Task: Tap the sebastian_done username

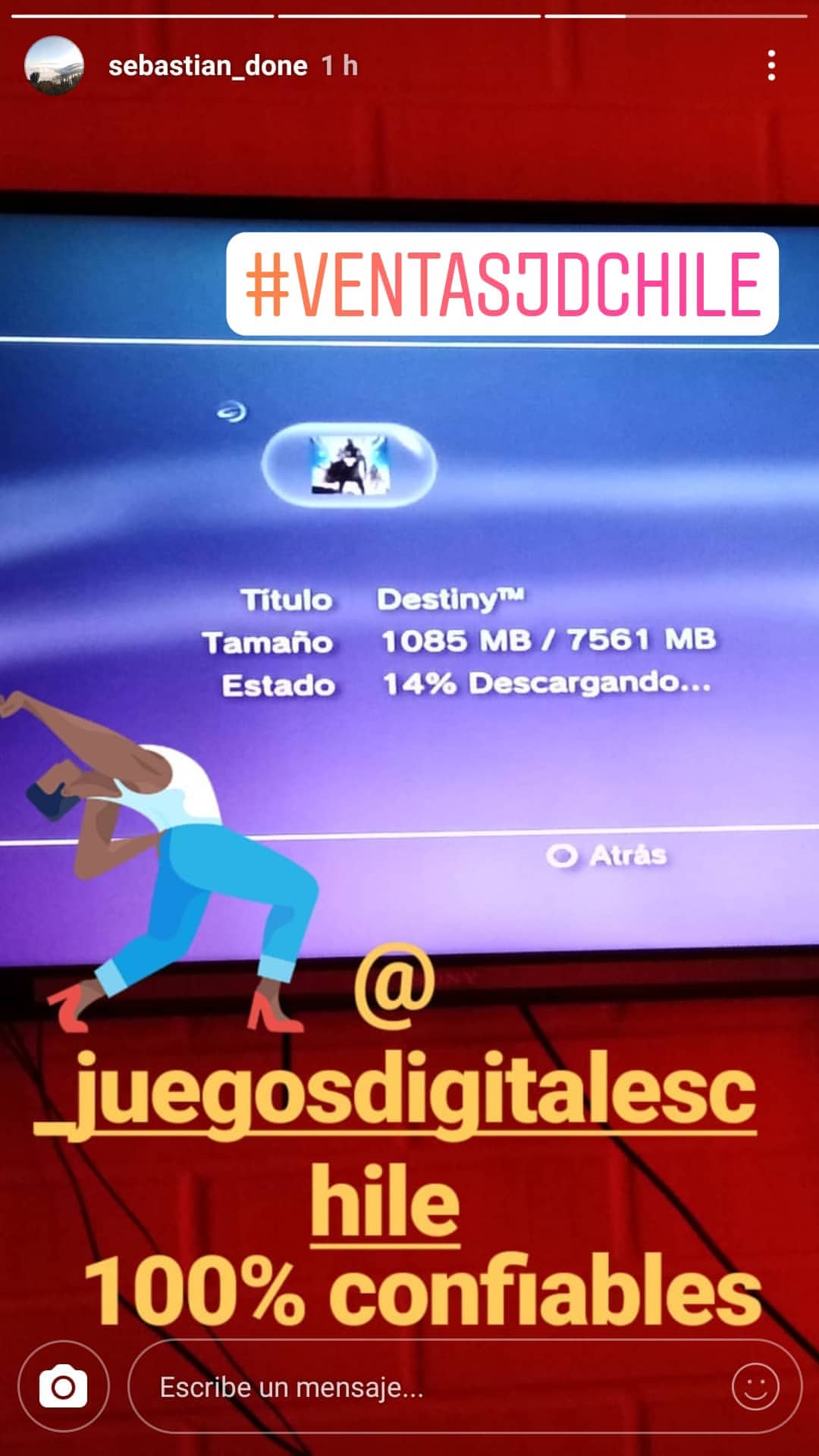Action: click(208, 66)
